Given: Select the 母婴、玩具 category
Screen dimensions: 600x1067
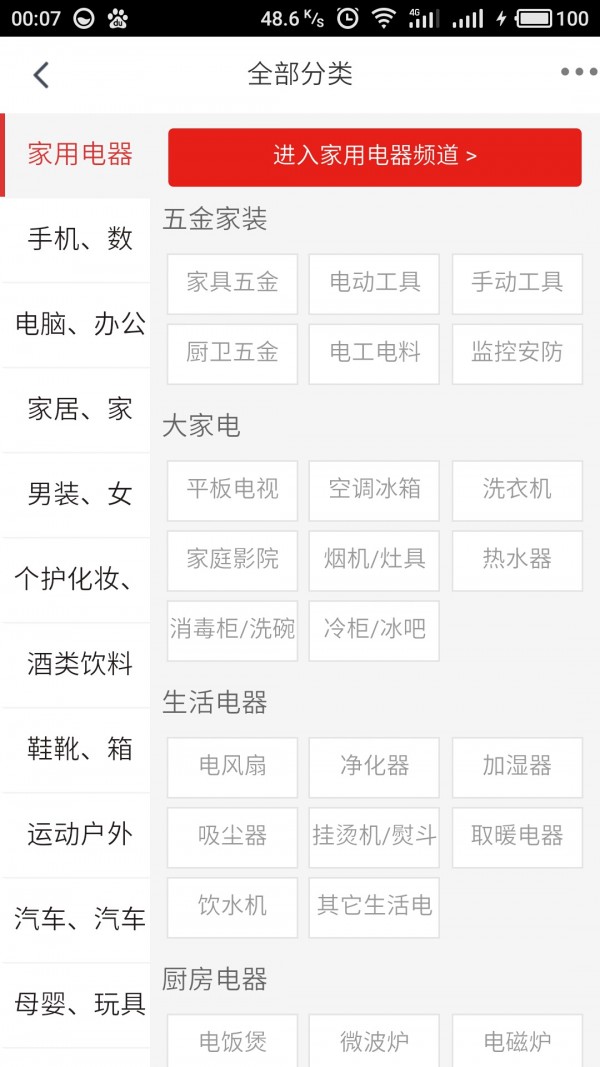Looking at the screenshot, I should pyautogui.click(x=79, y=1004).
